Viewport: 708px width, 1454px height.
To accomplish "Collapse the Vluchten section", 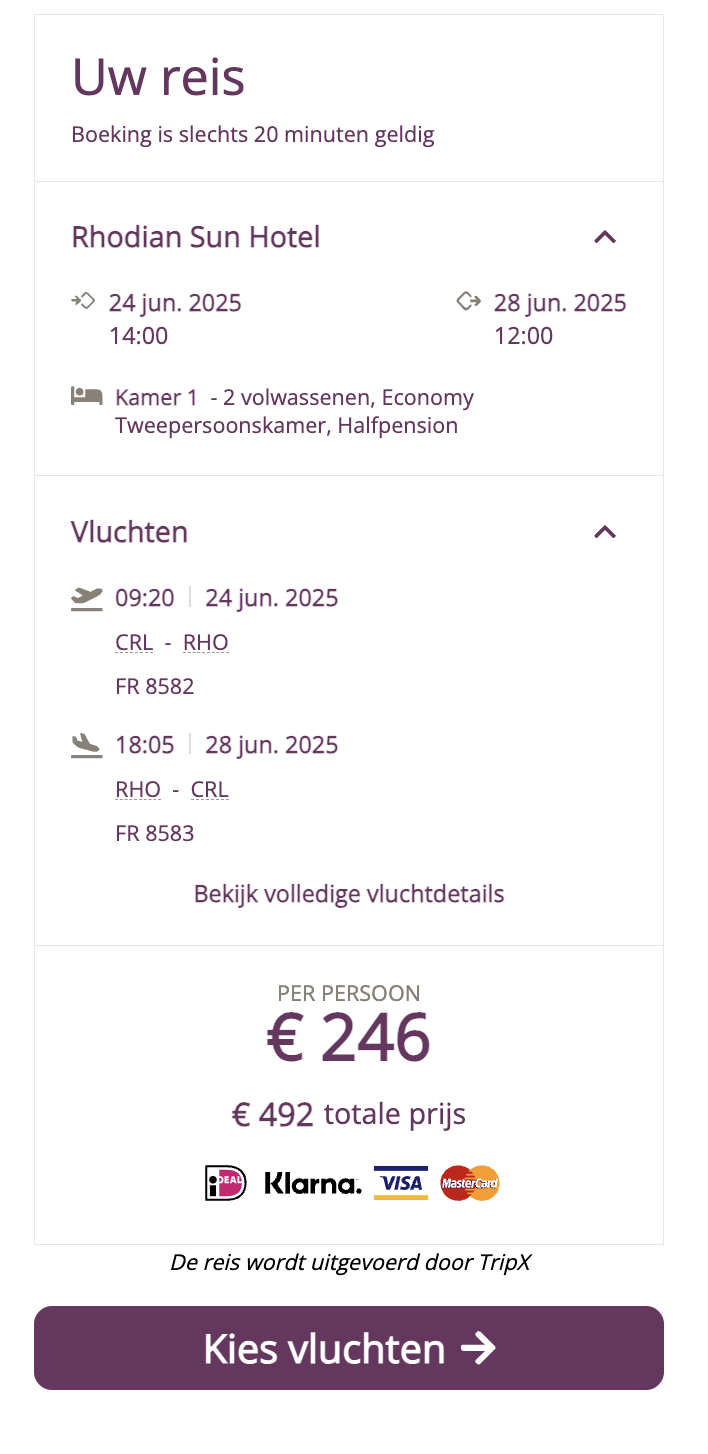I will click(x=605, y=531).
